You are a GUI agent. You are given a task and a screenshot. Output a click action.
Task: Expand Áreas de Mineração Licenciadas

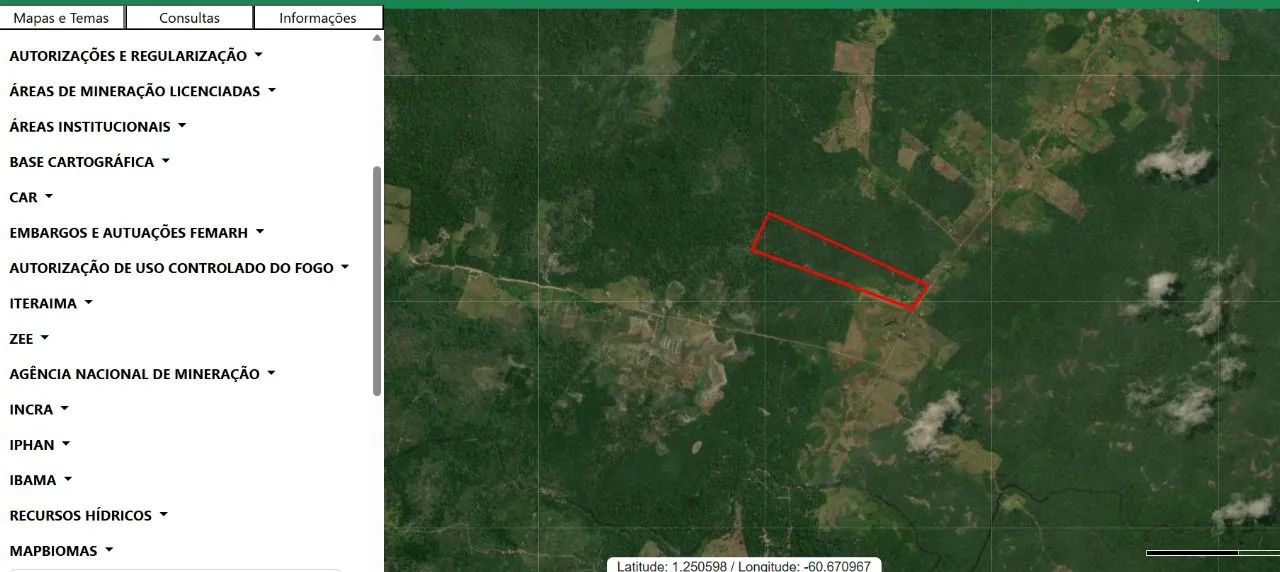click(x=142, y=91)
